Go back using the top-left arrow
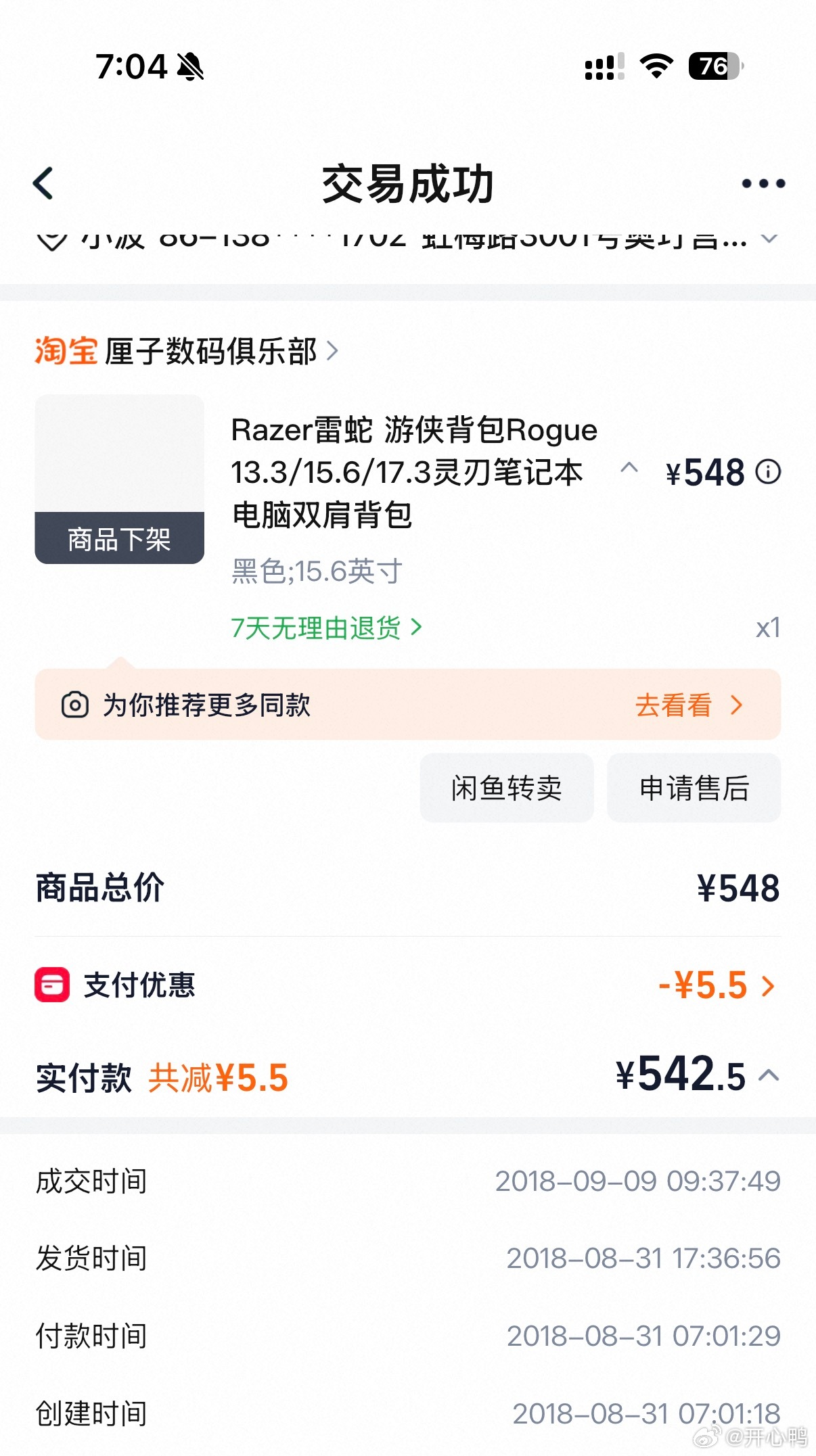The image size is (816, 1456). pyautogui.click(x=43, y=183)
